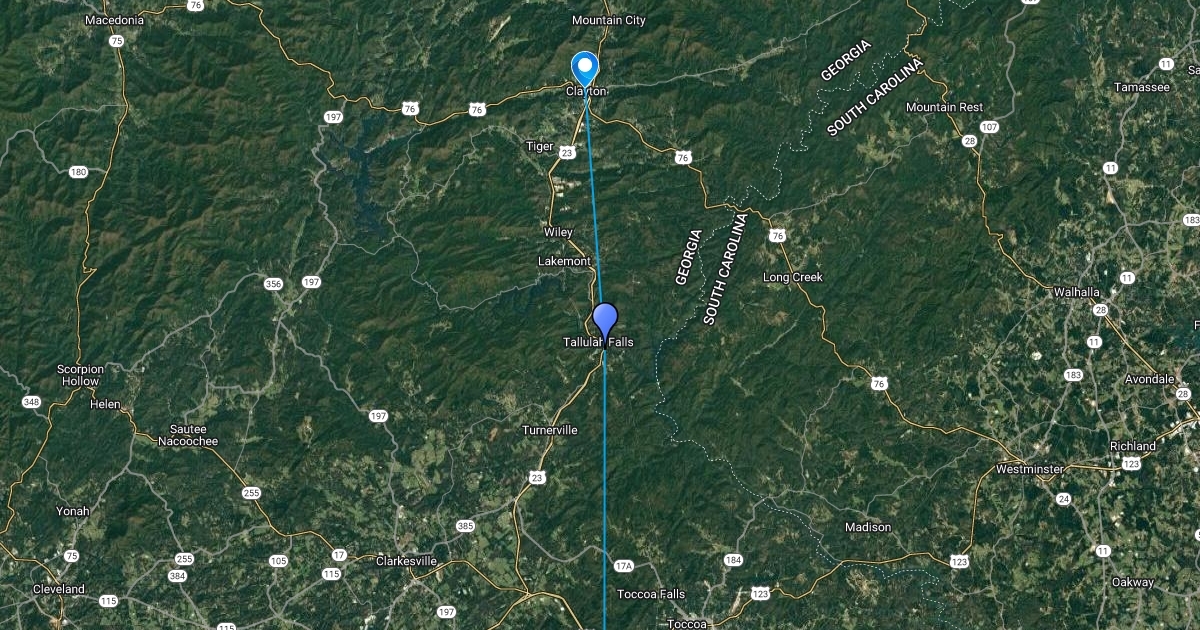
Task: Tap the white-circle marker at Clayton
Action: coord(585,68)
